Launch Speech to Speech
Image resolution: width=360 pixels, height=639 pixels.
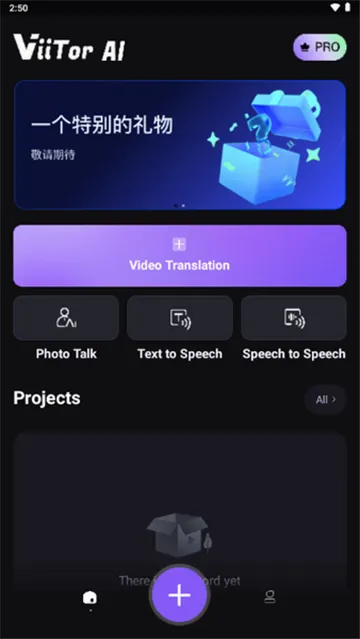[x=294, y=318]
